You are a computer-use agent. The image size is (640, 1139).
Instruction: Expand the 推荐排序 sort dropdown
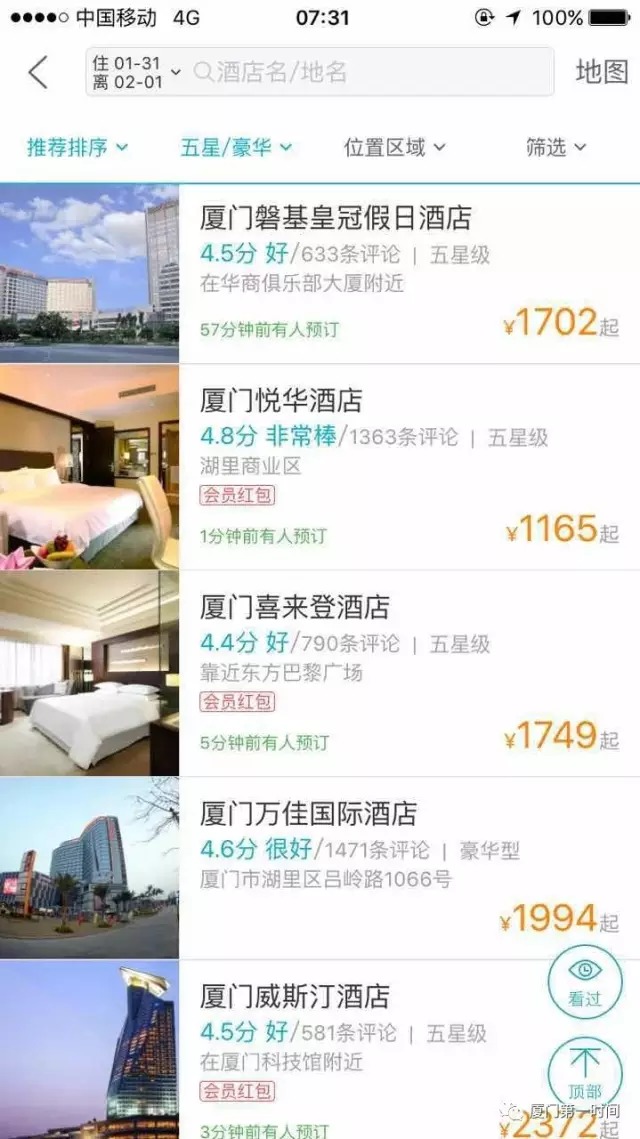coord(78,148)
